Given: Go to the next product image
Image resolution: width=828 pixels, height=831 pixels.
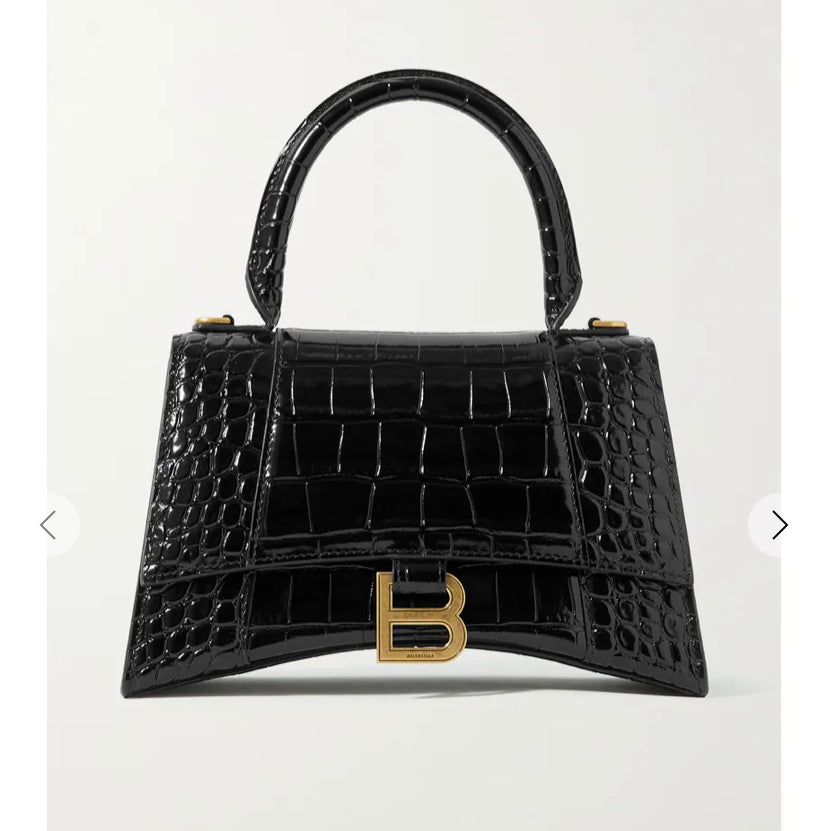Looking at the screenshot, I should [780, 525].
